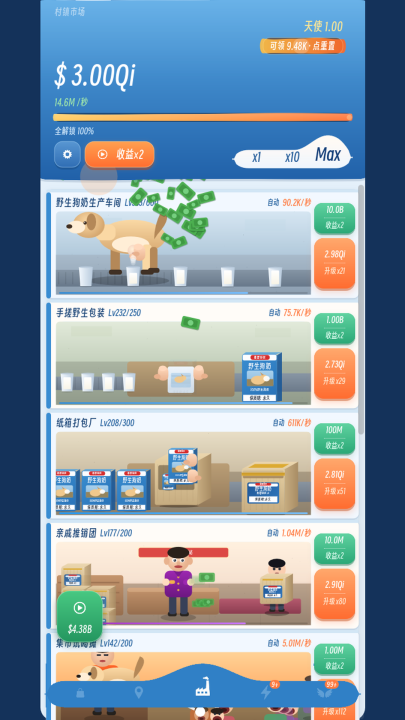Select the x1 multiplier
Screen dimensions: 405x720
coord(256,157)
